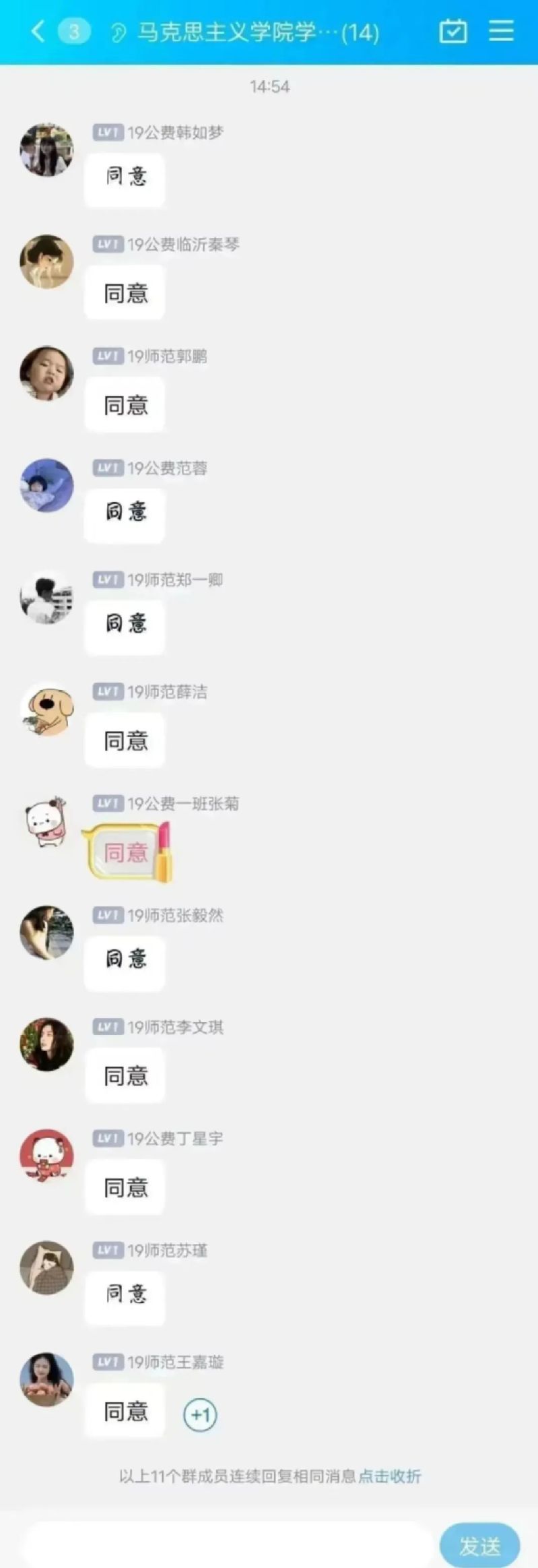Screen dimensions: 538x1568
Task: Open 19师范张毅然's avatar
Action: (46, 933)
